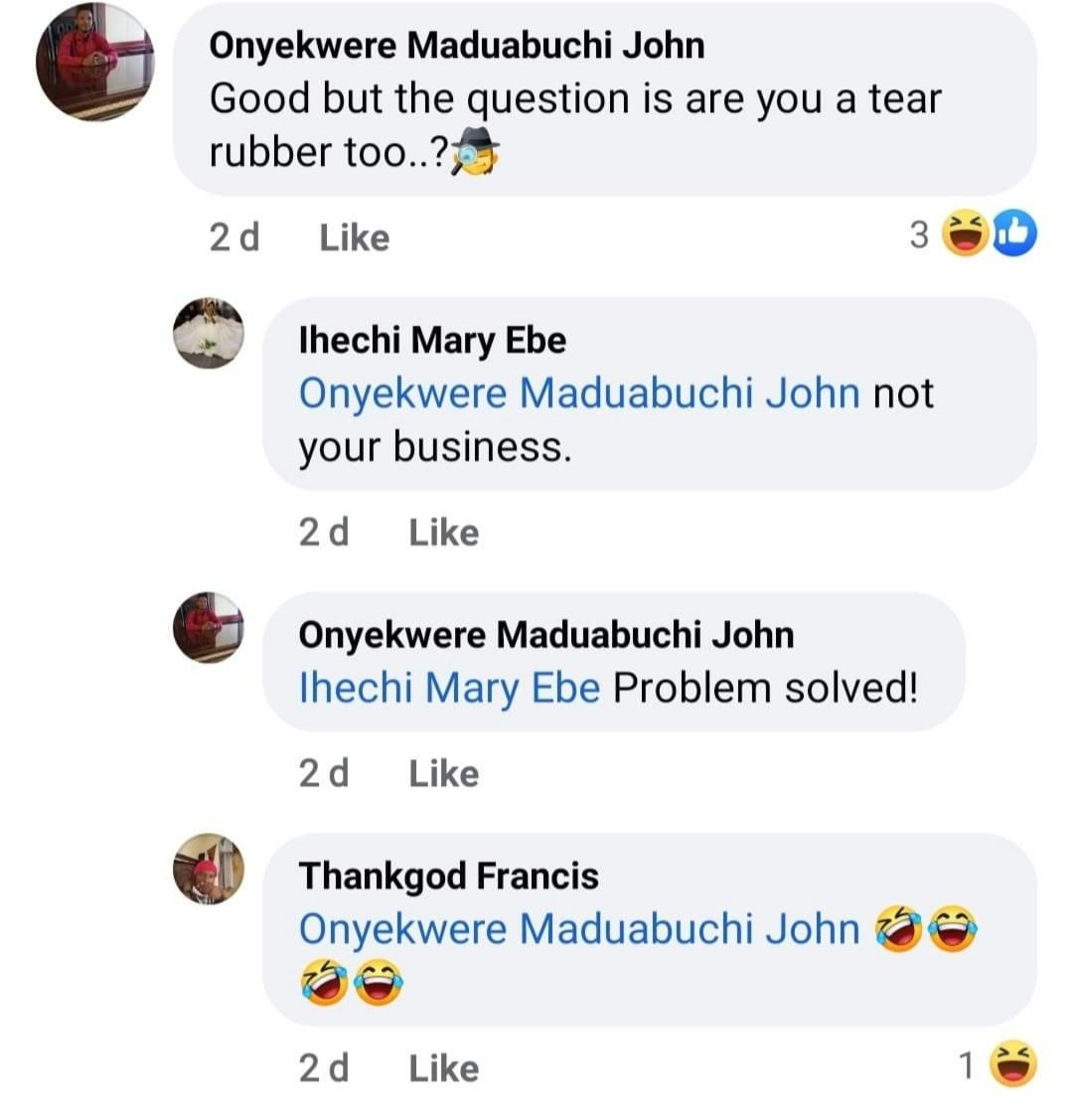Open Thankgod Francis's profile from his name
1073x1120 pixels.
pos(448,877)
